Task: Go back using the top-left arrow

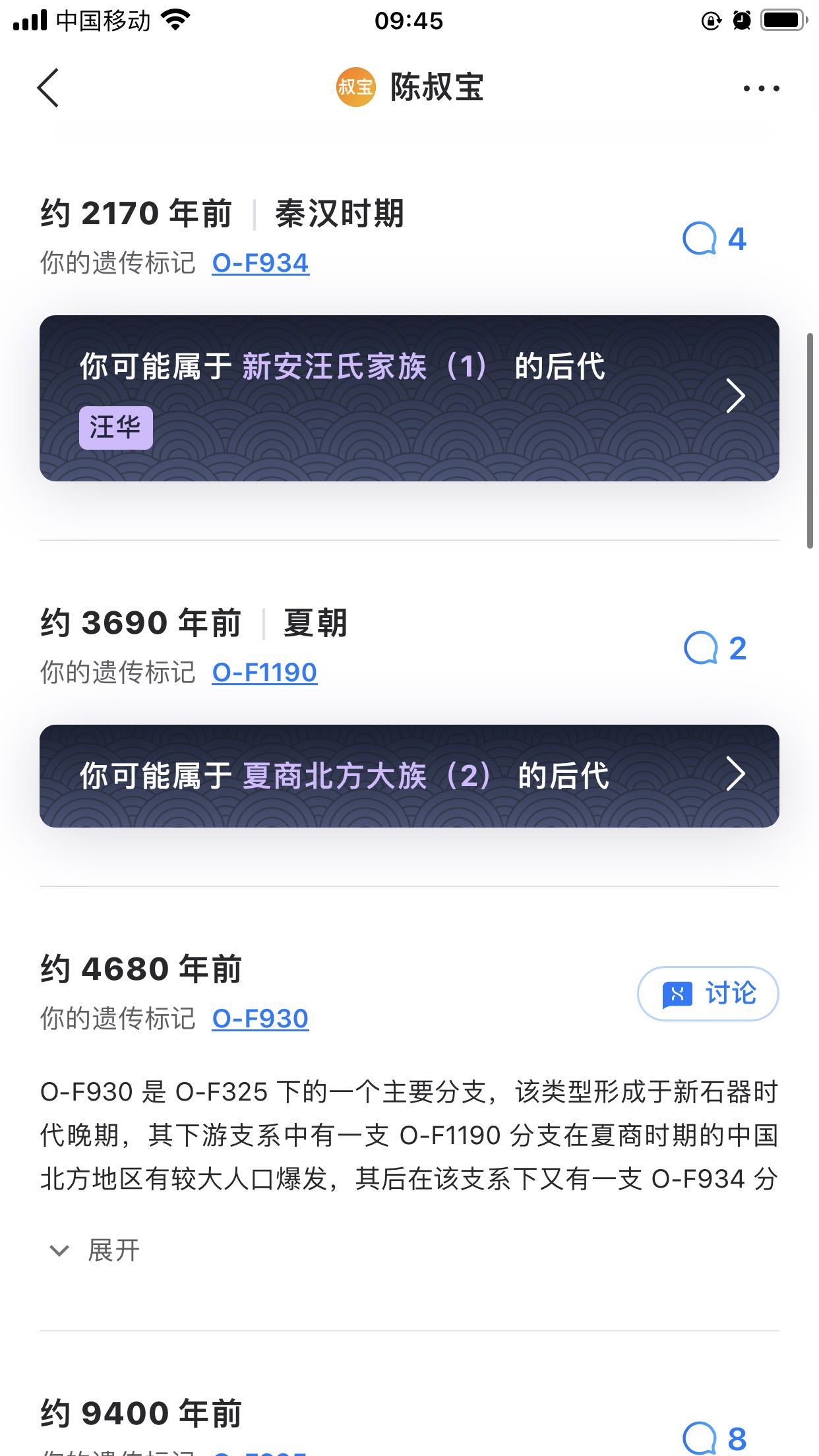Action: coord(48,88)
